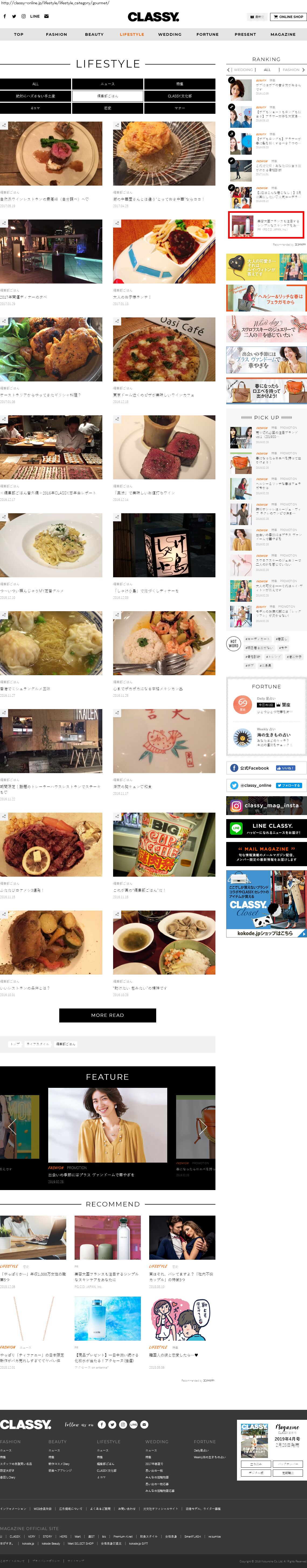307x1568 pixels.
Task: Open the Facebook icon in the header
Action: coord(5,16)
